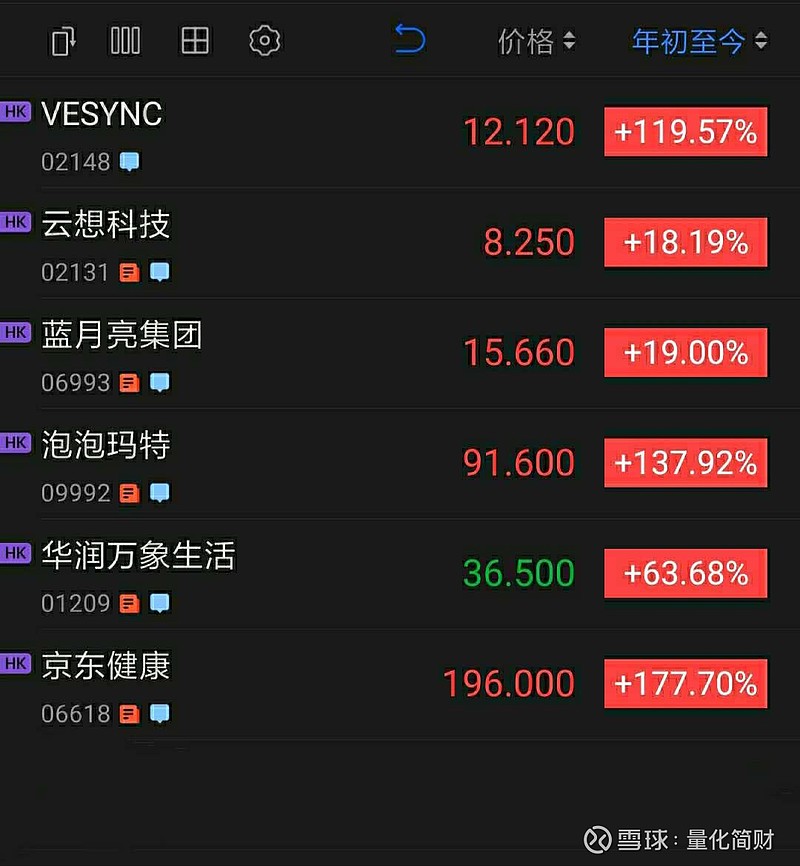Click VESYNC's +119.57% change button
Image resolution: width=800 pixels, height=866 pixels.
[x=685, y=131]
